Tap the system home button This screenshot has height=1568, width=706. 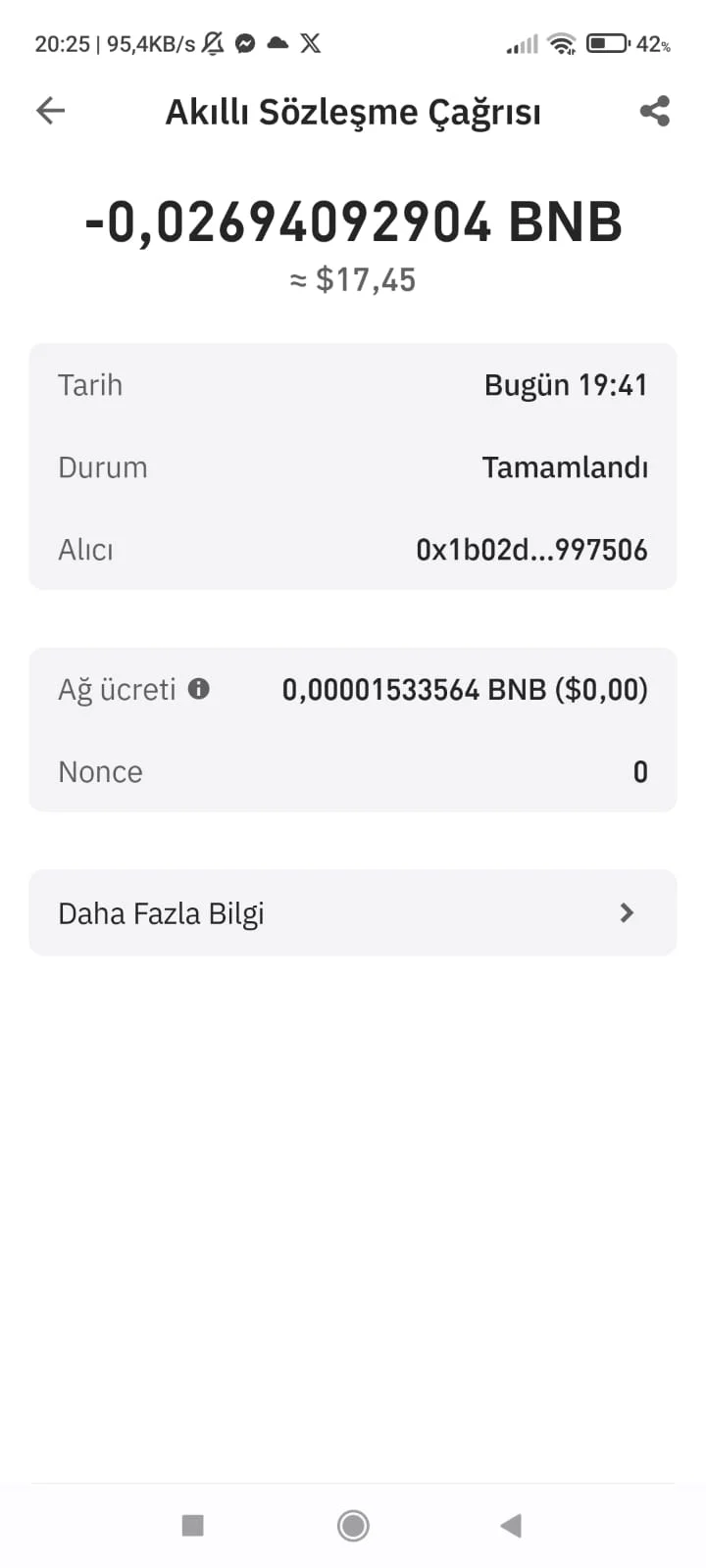353,1525
